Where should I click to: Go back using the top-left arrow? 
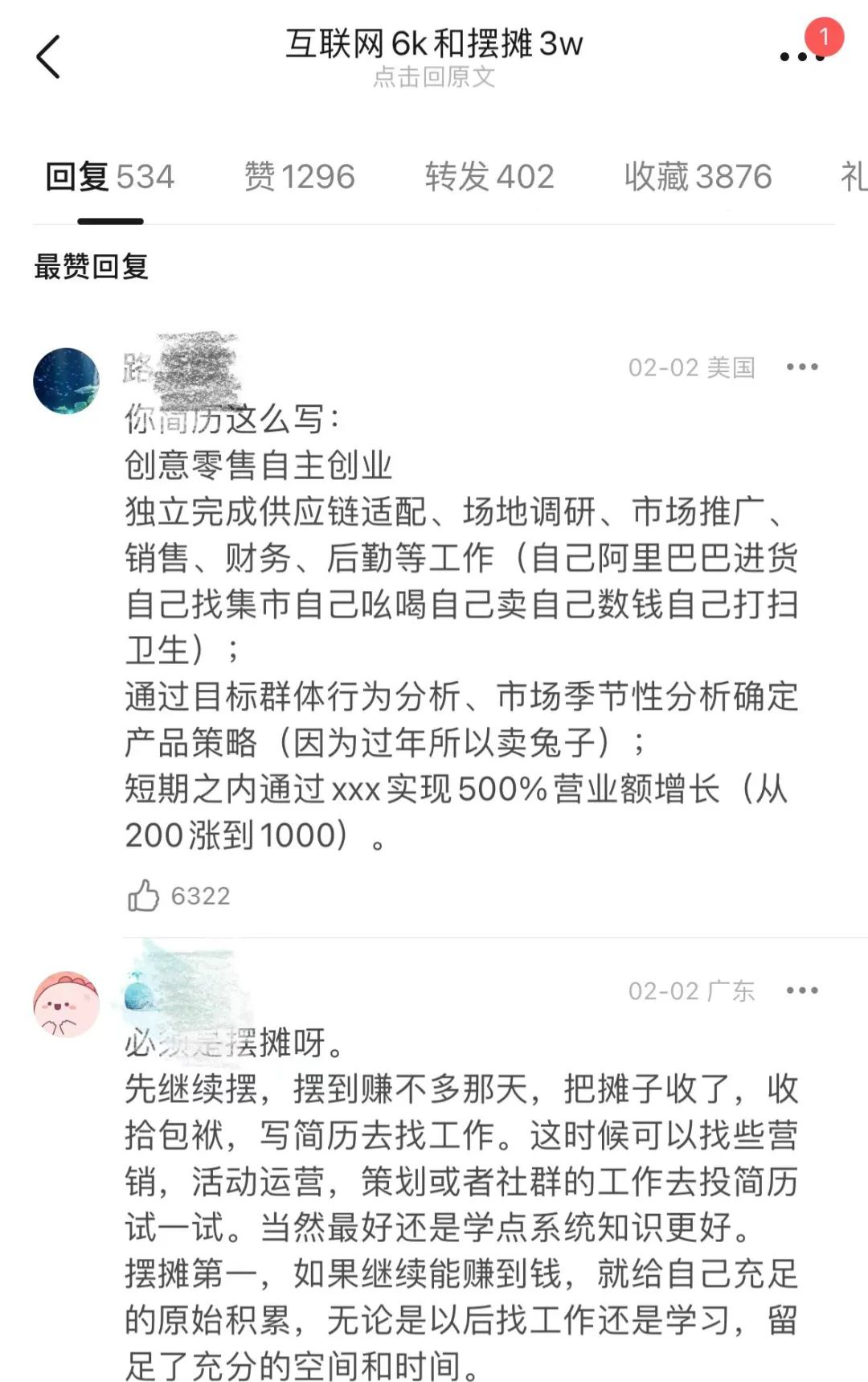click(49, 57)
